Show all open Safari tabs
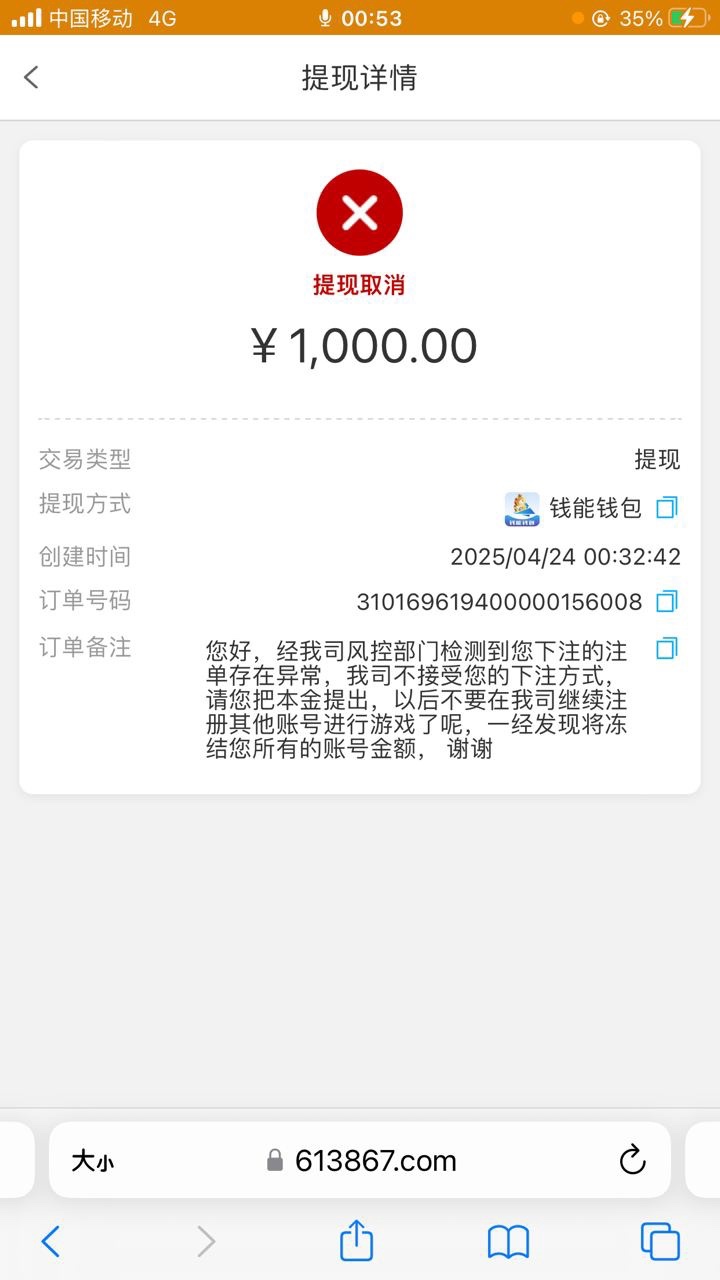 660,1240
